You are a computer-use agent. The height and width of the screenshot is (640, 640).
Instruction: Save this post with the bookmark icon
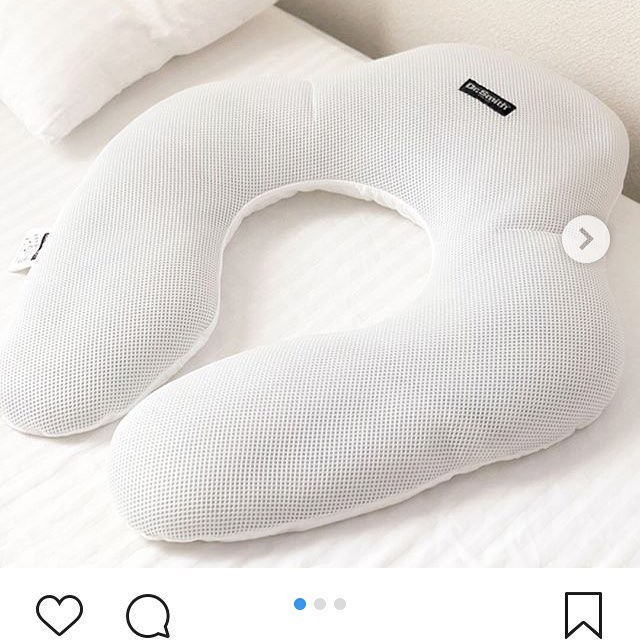click(x=583, y=614)
